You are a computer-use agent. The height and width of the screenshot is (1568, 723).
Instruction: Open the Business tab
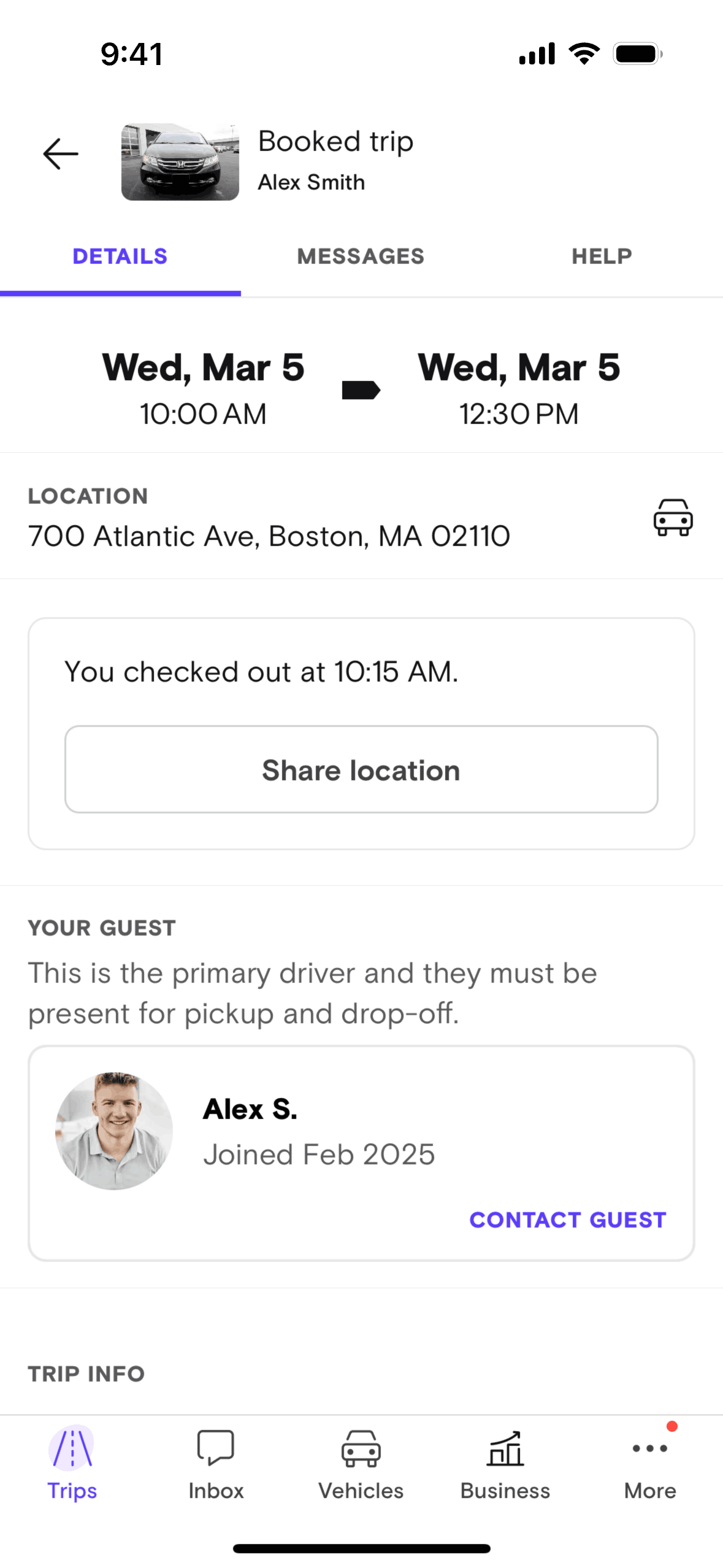point(505,1463)
